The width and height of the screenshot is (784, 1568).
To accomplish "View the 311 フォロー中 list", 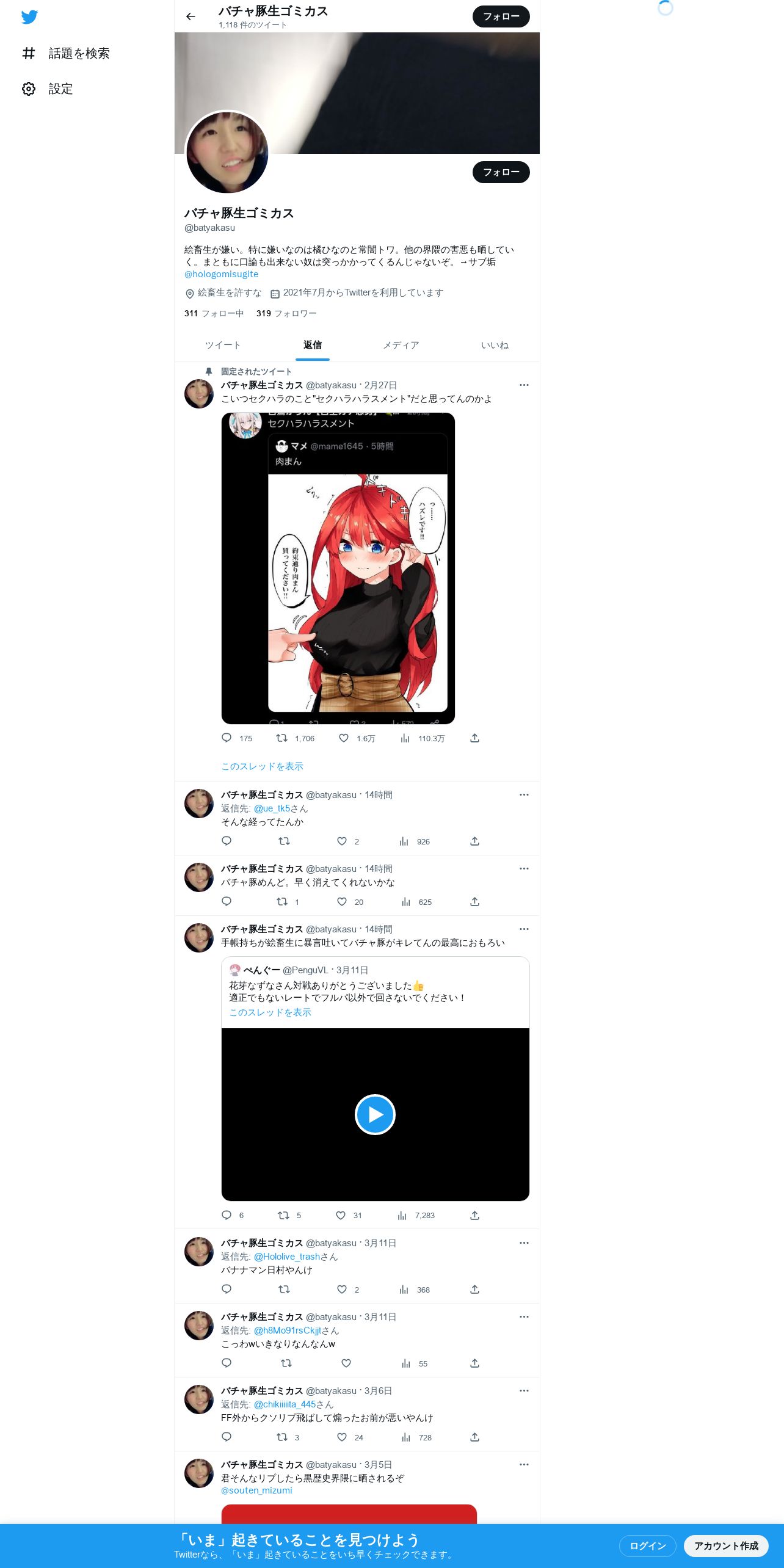I will [x=214, y=313].
